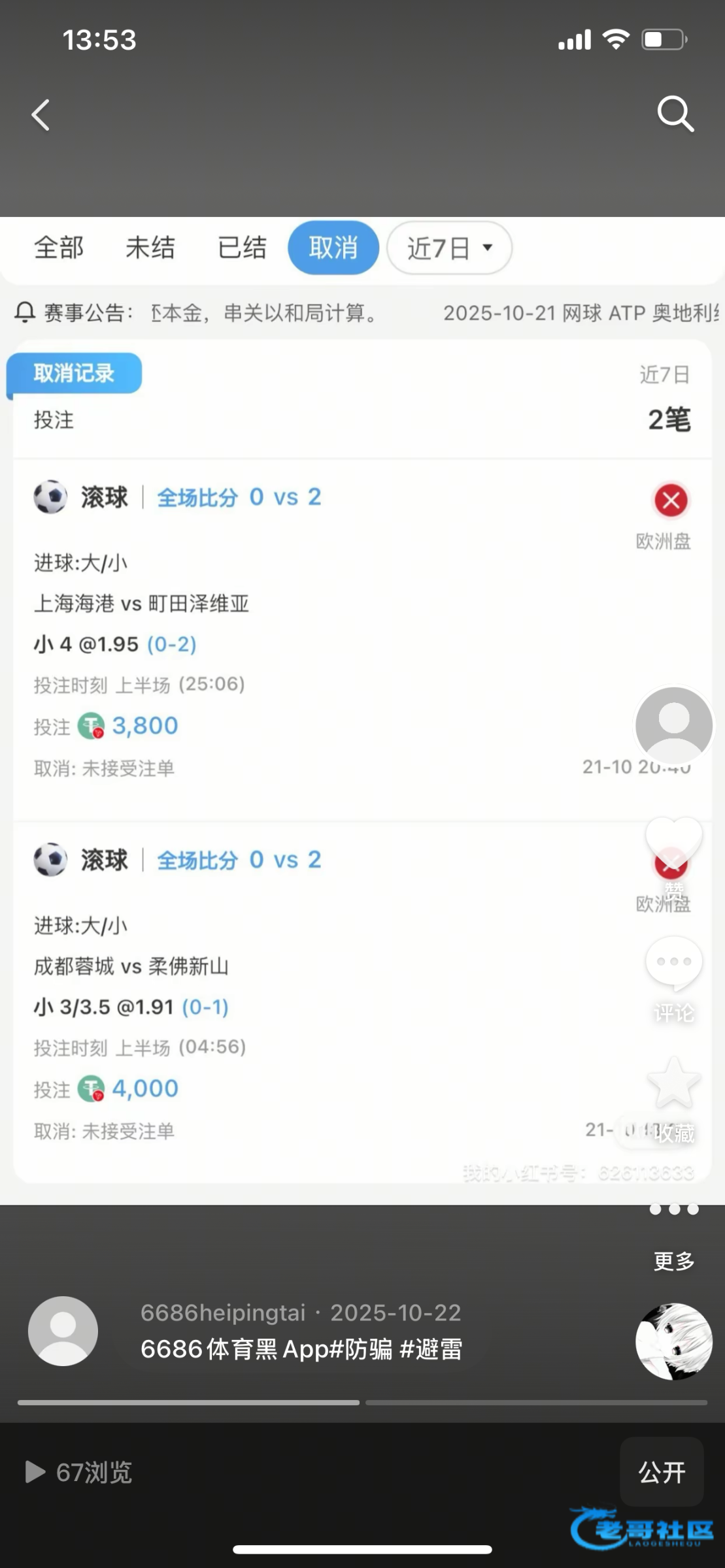Open the 更多 three-dot menu
This screenshot has width=725, height=1568.
[673, 1210]
